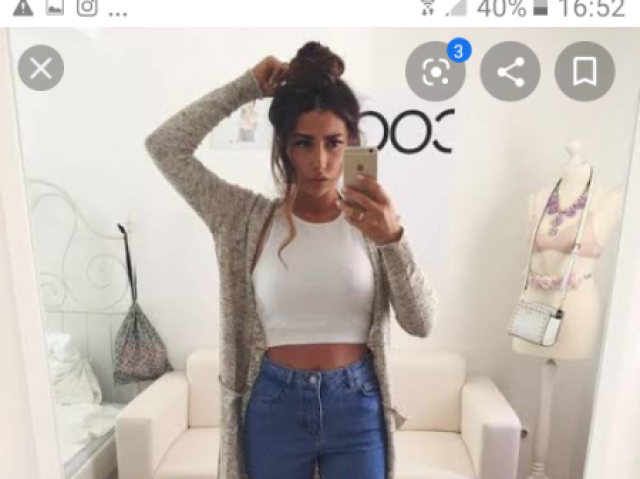Search this image with Lens

(x=435, y=72)
